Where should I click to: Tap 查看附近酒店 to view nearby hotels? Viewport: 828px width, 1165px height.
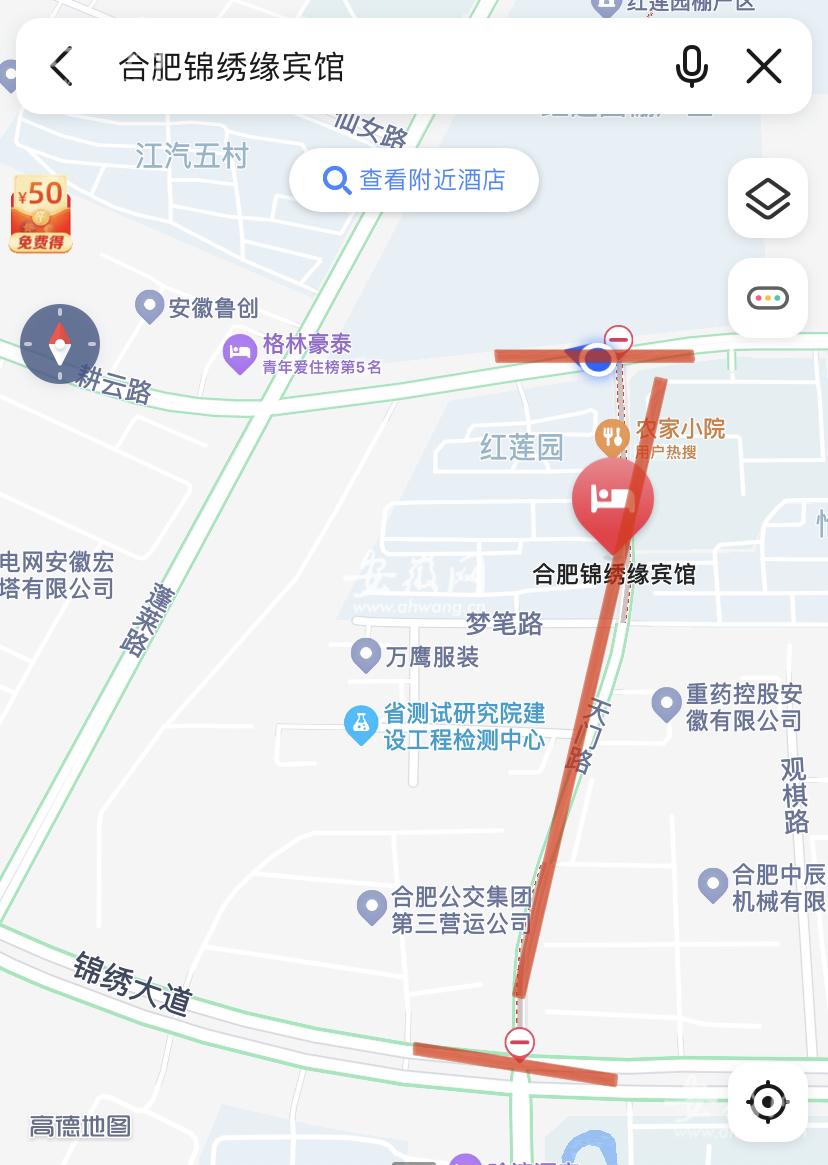(x=414, y=180)
